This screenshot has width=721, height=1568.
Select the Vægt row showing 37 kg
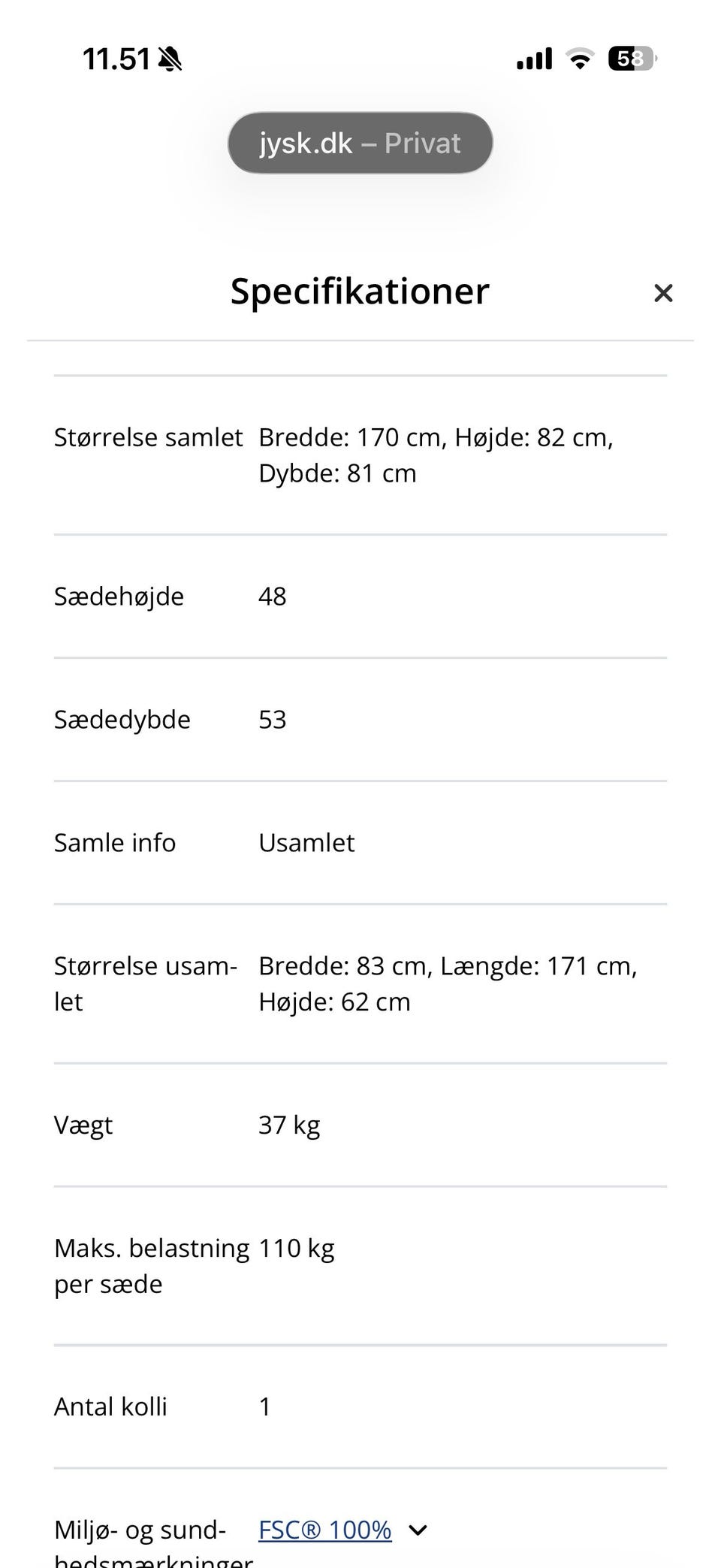[x=288, y=1124]
